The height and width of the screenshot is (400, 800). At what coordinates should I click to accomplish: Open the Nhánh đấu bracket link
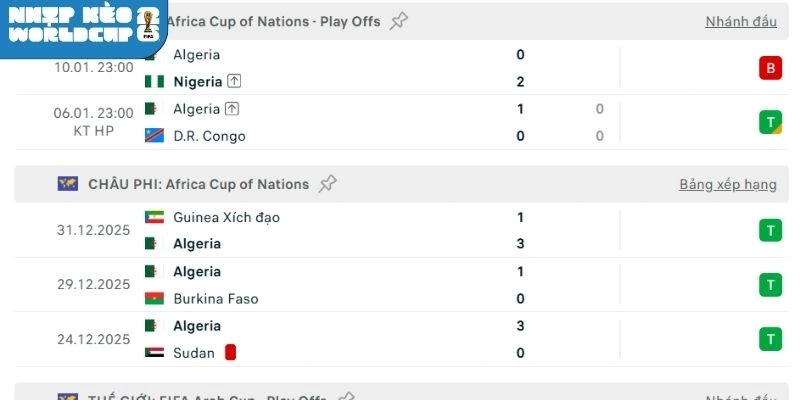pos(741,21)
